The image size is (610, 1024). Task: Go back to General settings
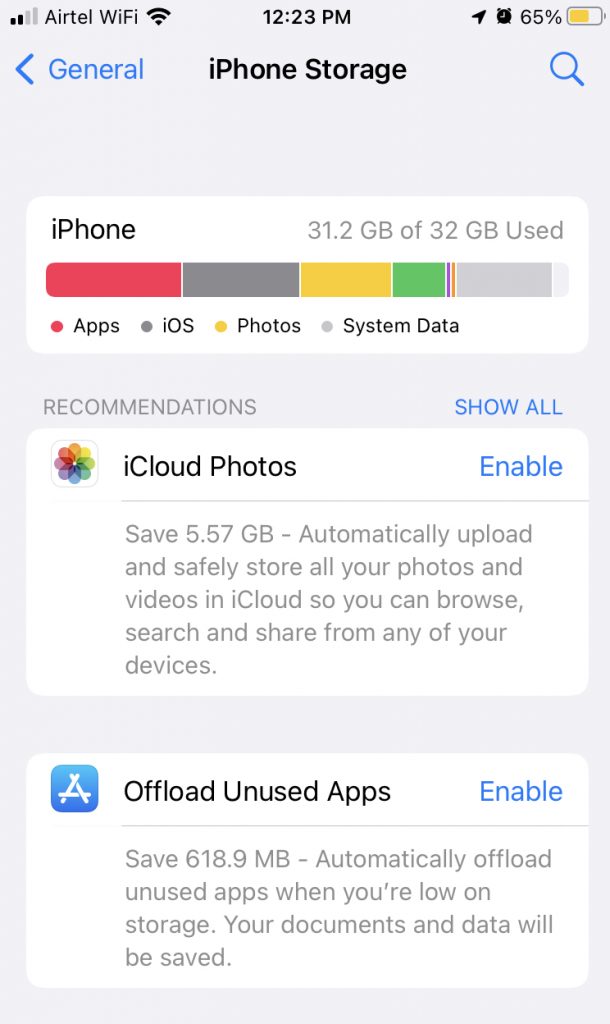pos(79,69)
